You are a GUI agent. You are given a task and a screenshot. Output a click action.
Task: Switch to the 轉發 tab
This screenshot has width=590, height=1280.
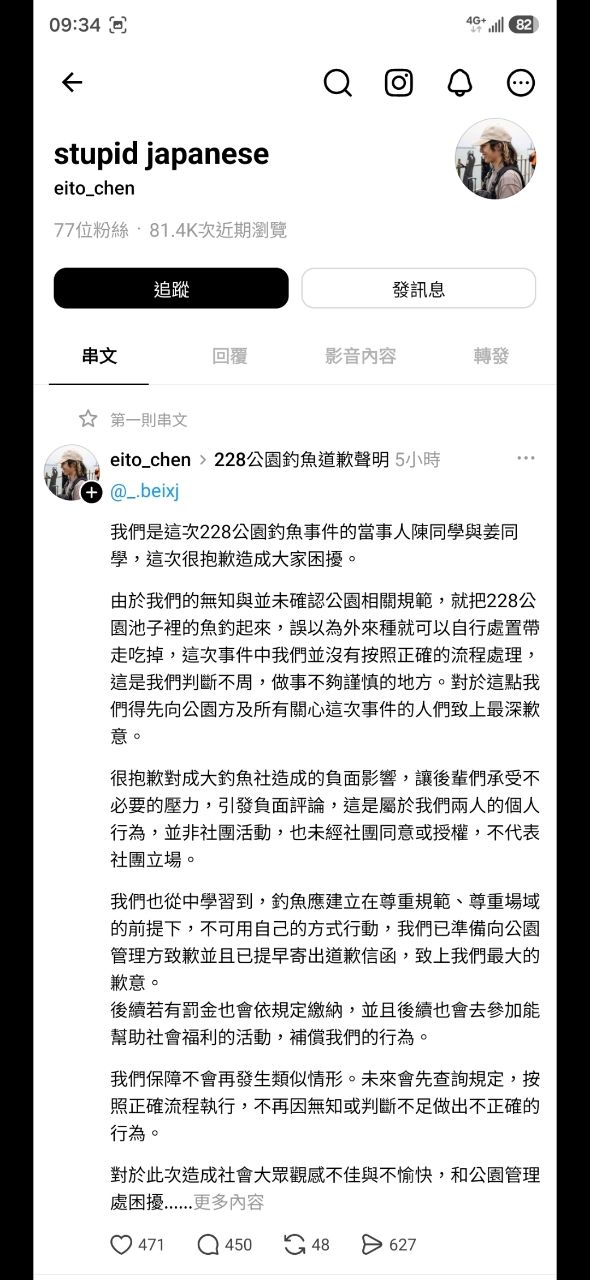coord(491,356)
